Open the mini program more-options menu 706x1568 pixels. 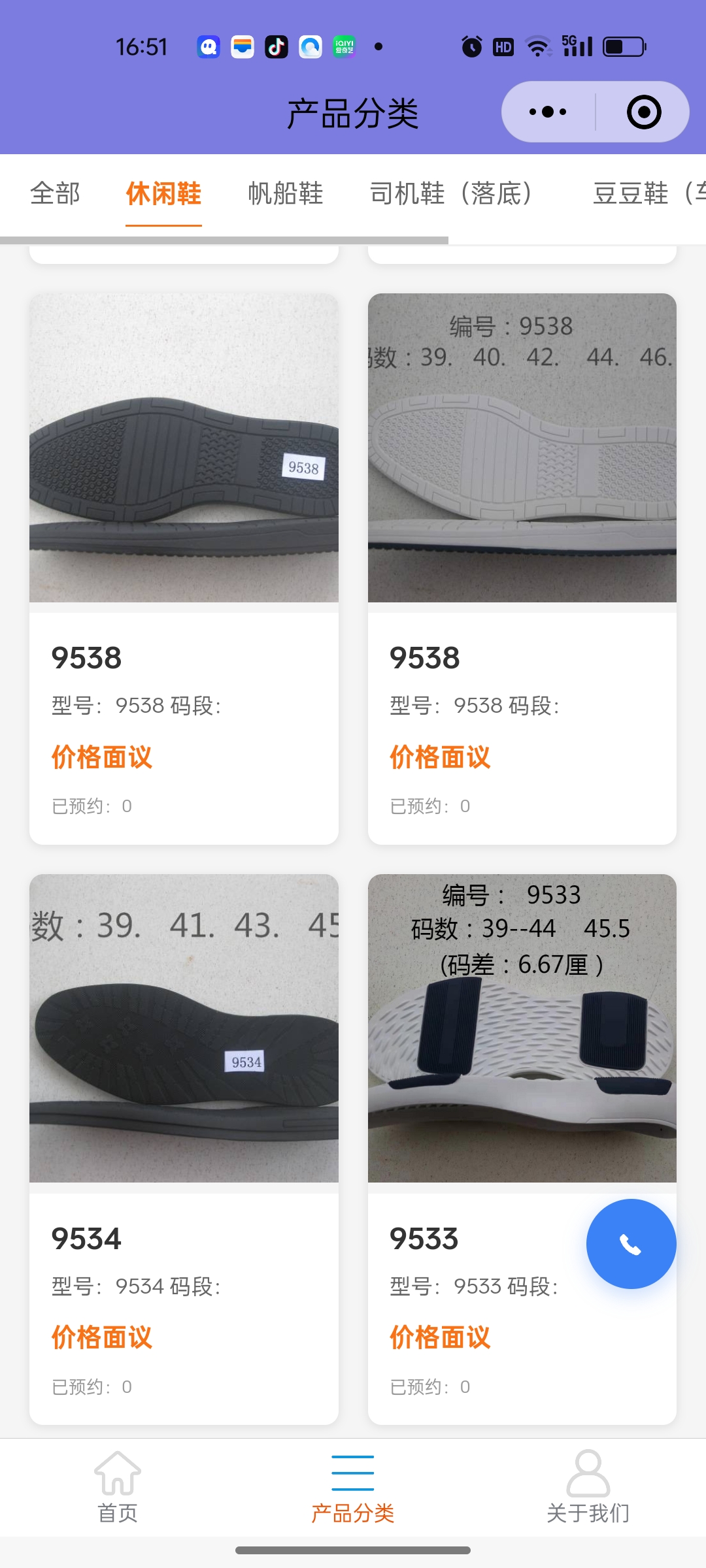[x=548, y=112]
